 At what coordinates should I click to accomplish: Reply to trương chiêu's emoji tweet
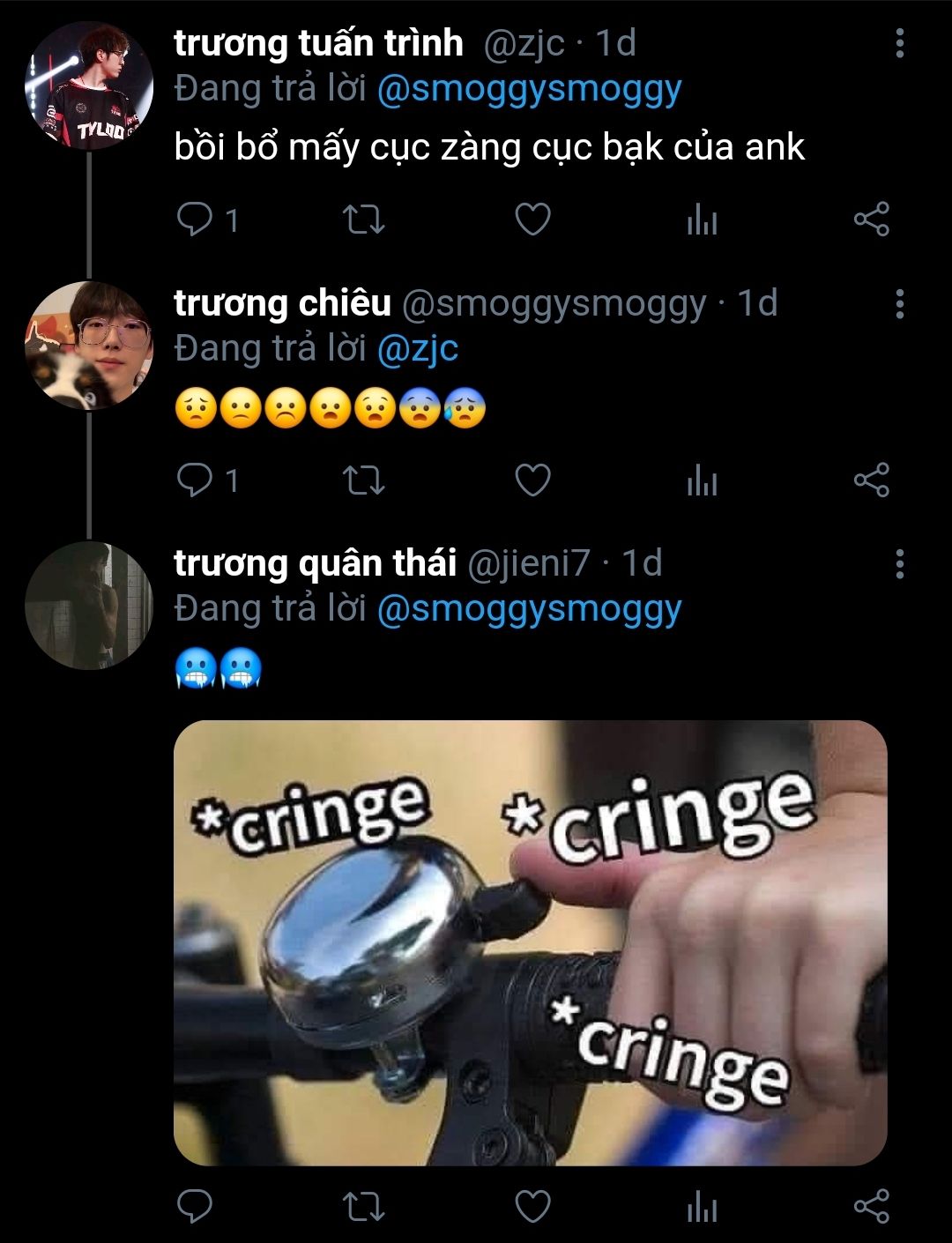click(x=193, y=480)
